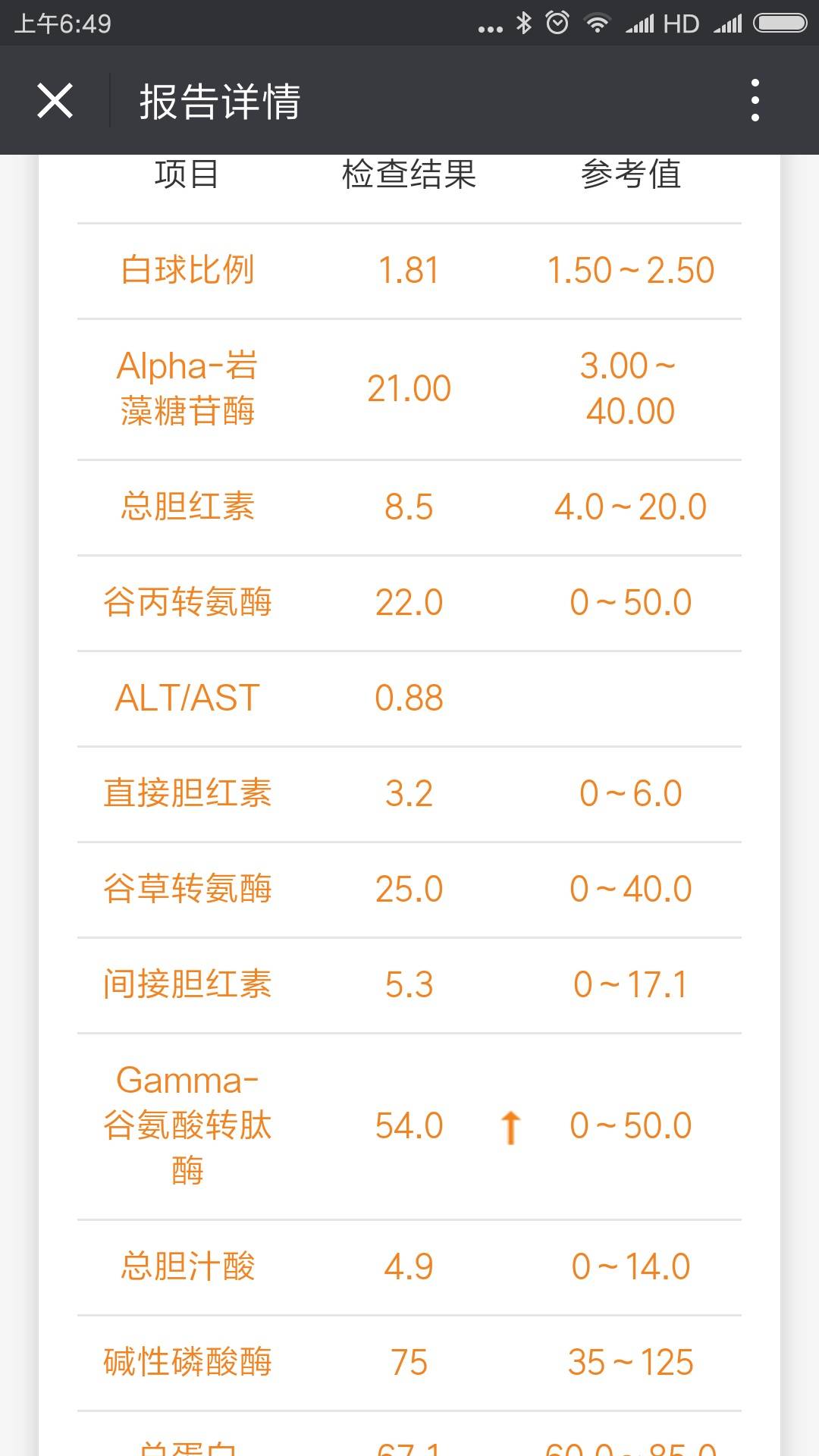Tap the up arrow beside Gamma-谷氨酸转肽酶 result
The image size is (819, 1456).
tap(512, 1128)
